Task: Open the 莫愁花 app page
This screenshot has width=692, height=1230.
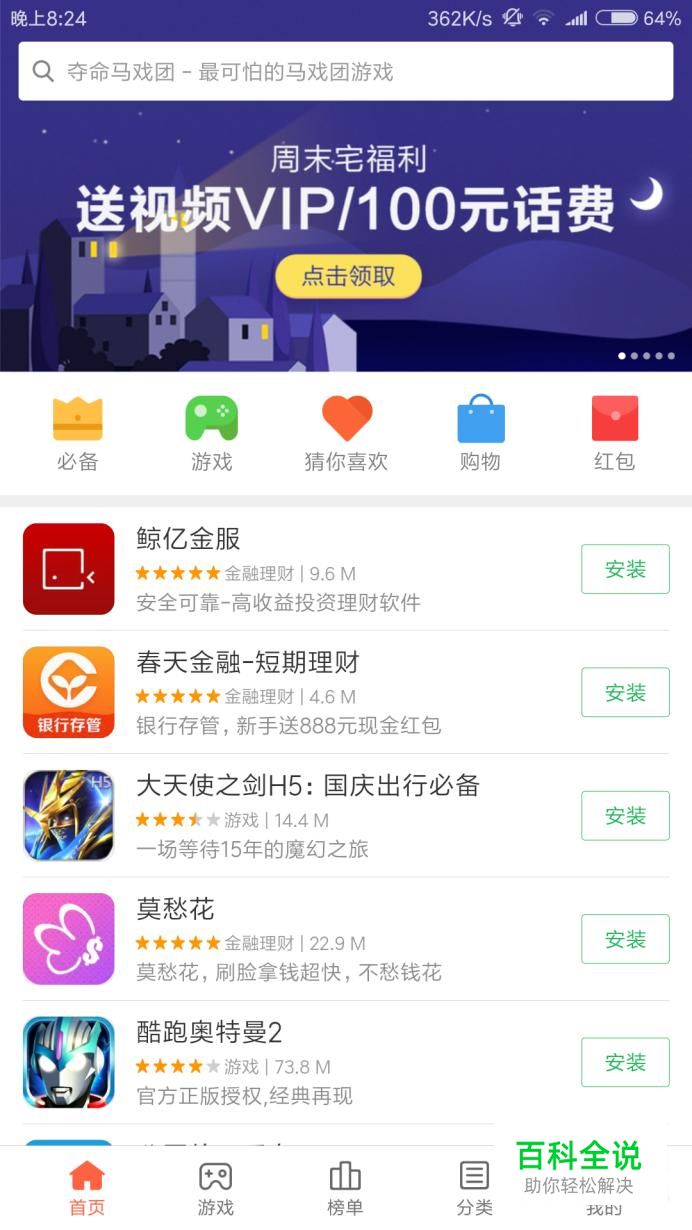Action: (300, 939)
